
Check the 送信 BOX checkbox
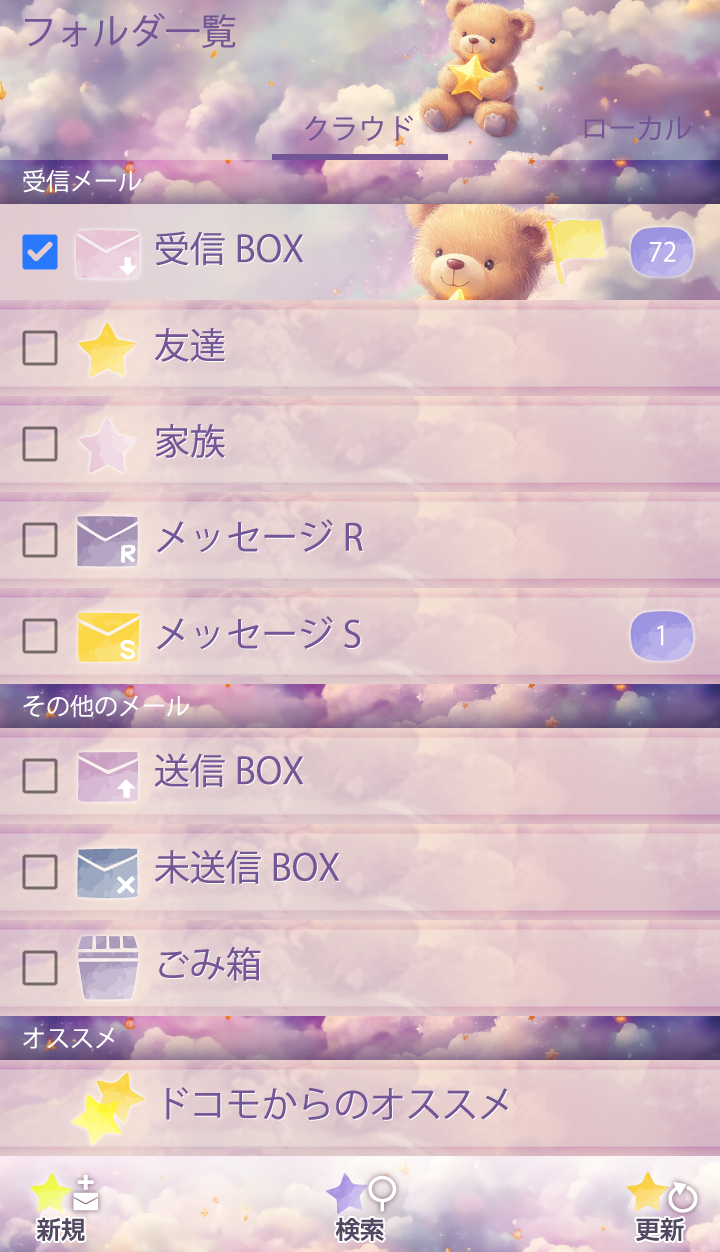click(40, 775)
